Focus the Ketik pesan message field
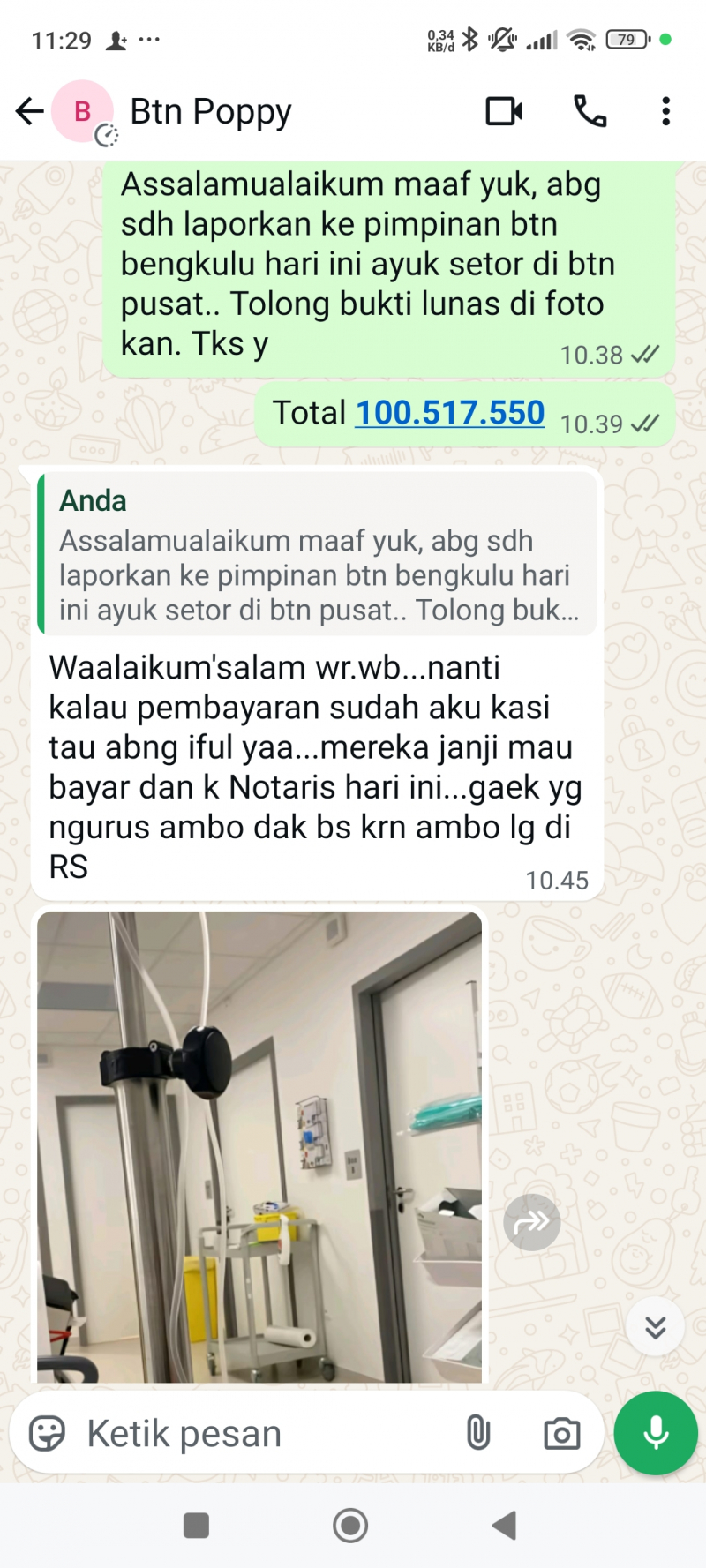706x1568 pixels. tap(265, 1433)
